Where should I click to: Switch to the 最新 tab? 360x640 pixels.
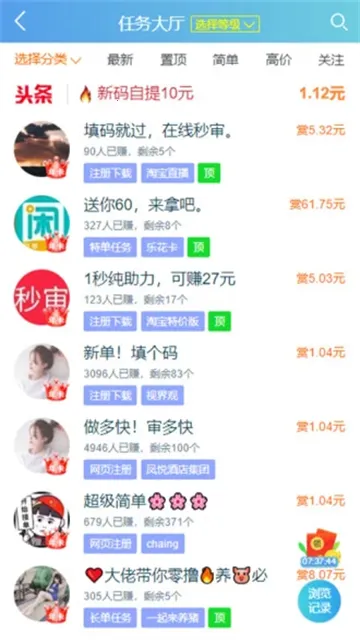tap(120, 60)
